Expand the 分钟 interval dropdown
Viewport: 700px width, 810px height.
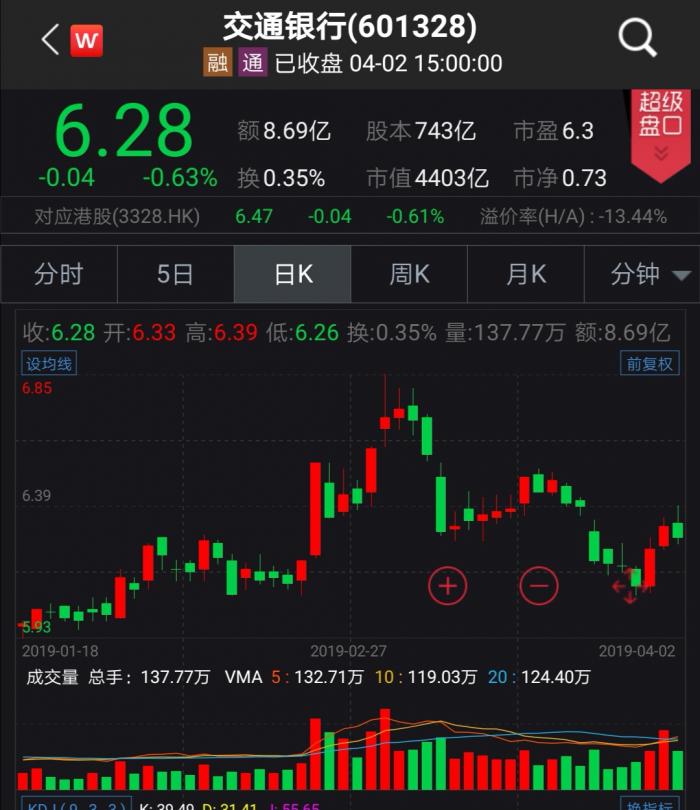tap(650, 275)
